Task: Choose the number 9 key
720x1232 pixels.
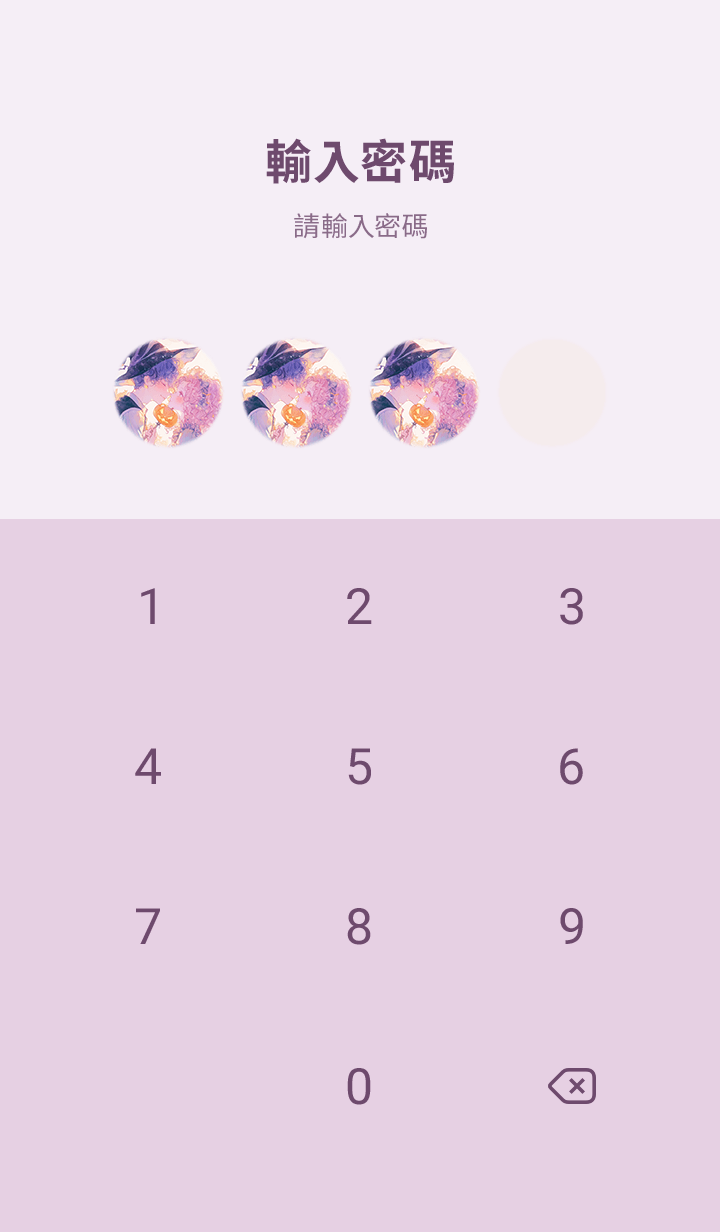Action: point(571,927)
